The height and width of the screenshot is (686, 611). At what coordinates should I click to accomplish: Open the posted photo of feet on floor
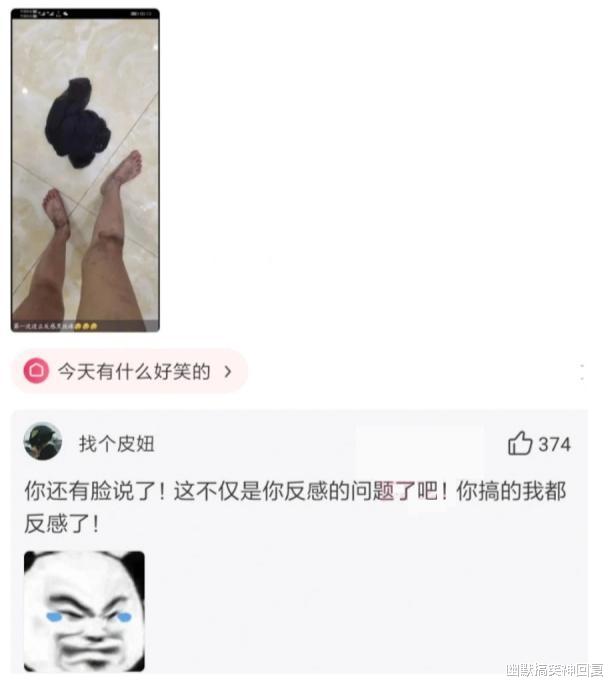click(85, 170)
